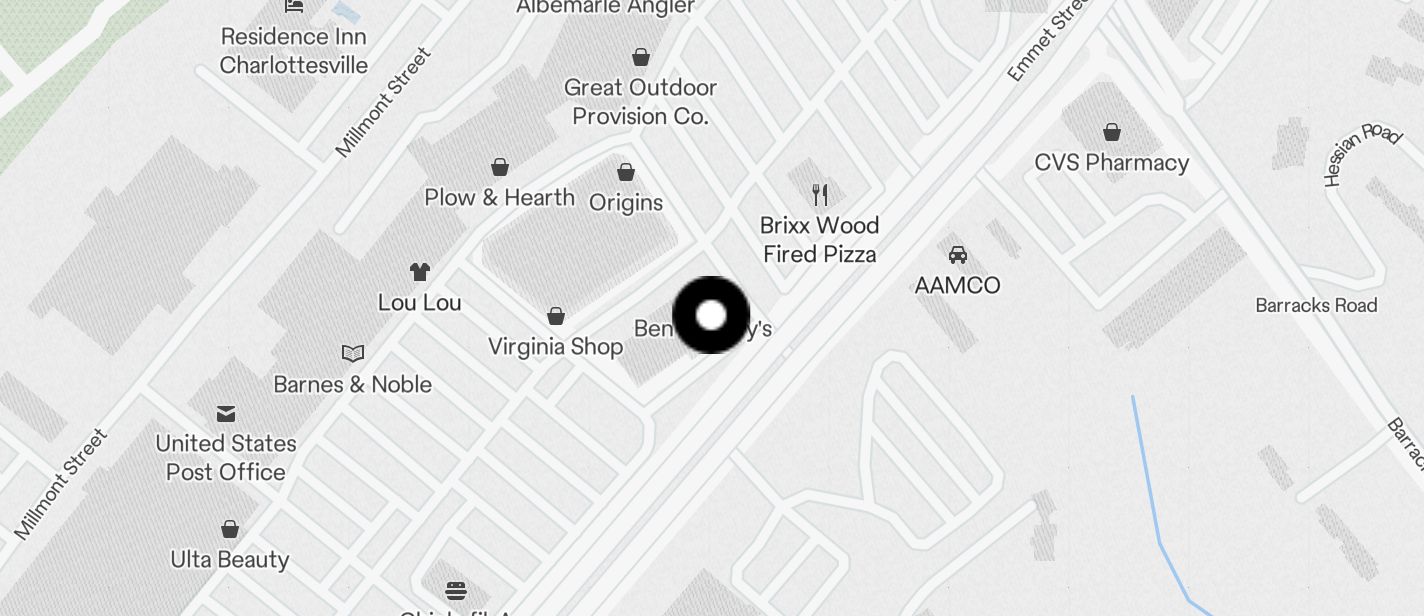This screenshot has height=616, width=1424.
Task: Tap the AAMCO auto shop marker
Action: tap(957, 255)
